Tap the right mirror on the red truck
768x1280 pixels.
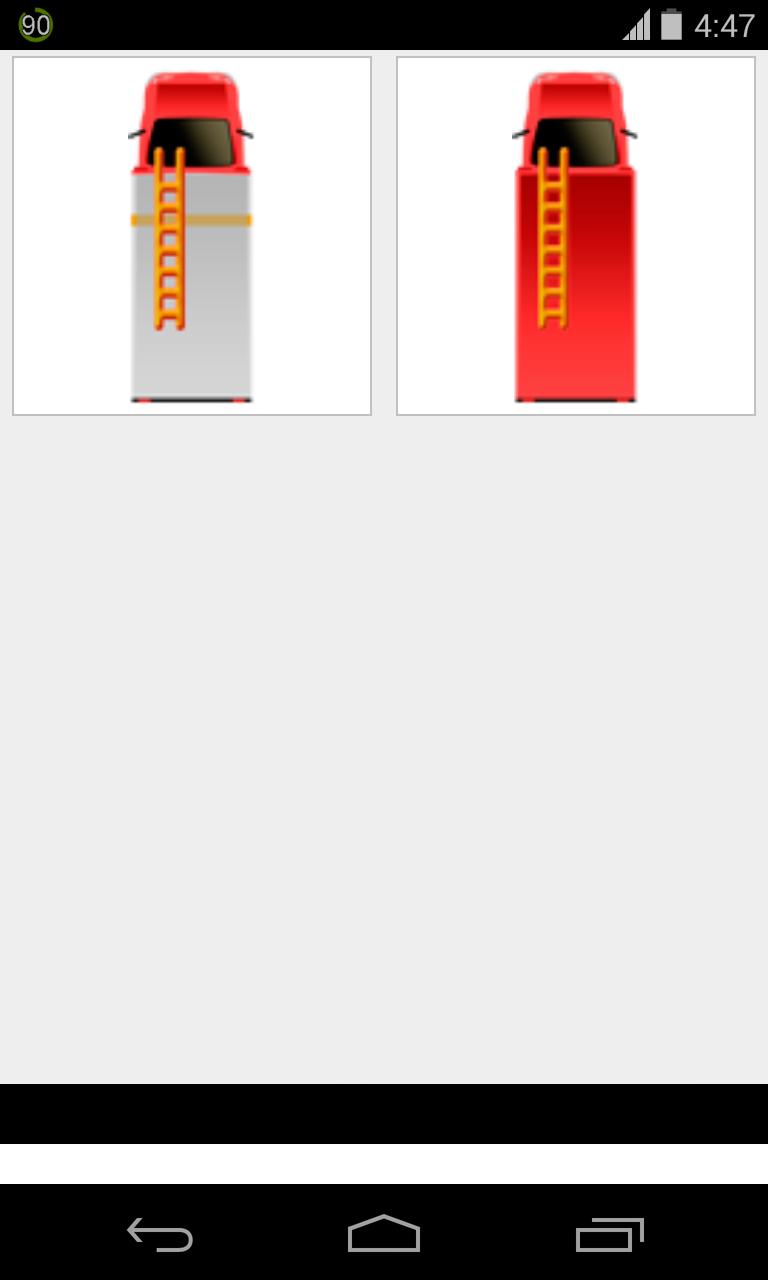629,132
